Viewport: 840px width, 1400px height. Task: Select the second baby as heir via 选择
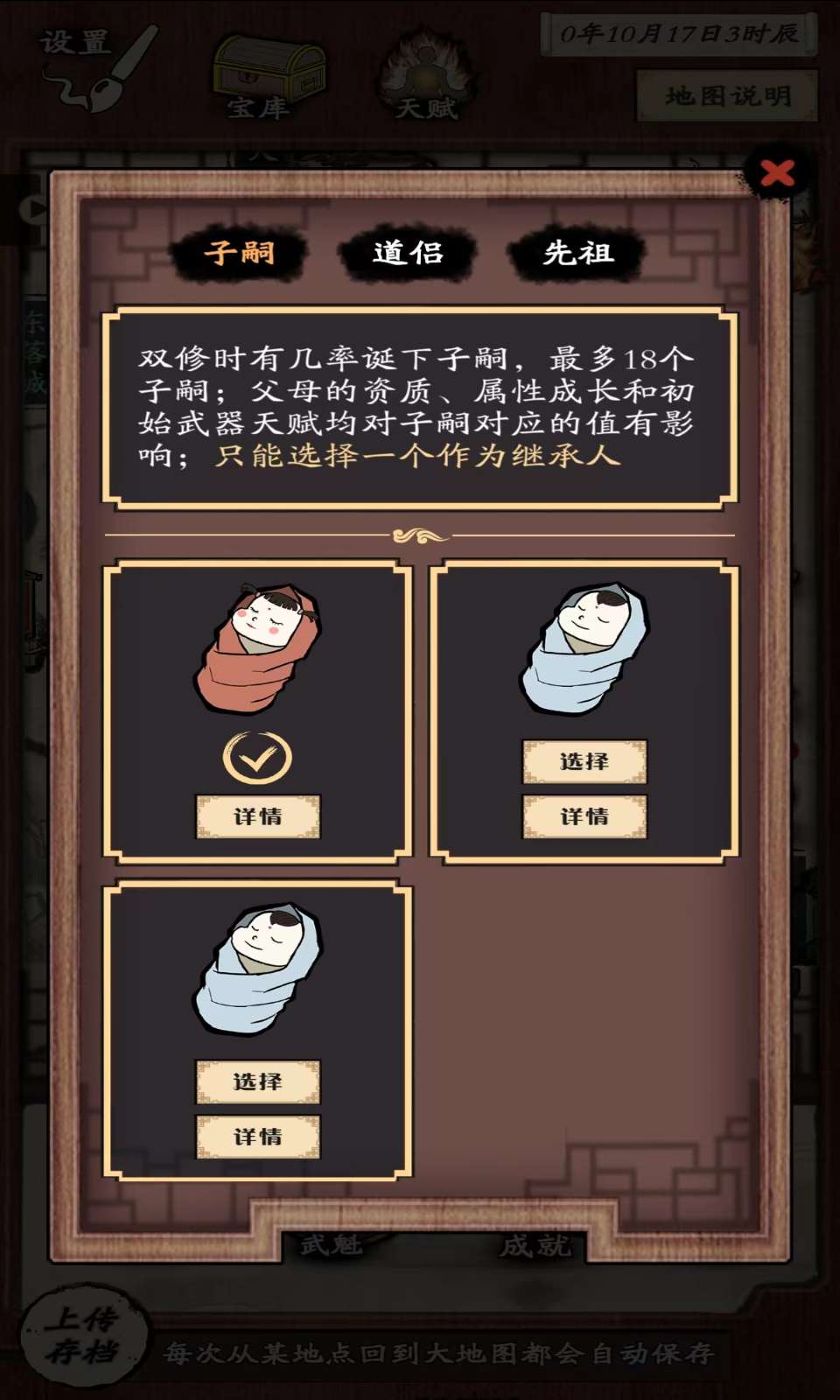[x=586, y=761]
